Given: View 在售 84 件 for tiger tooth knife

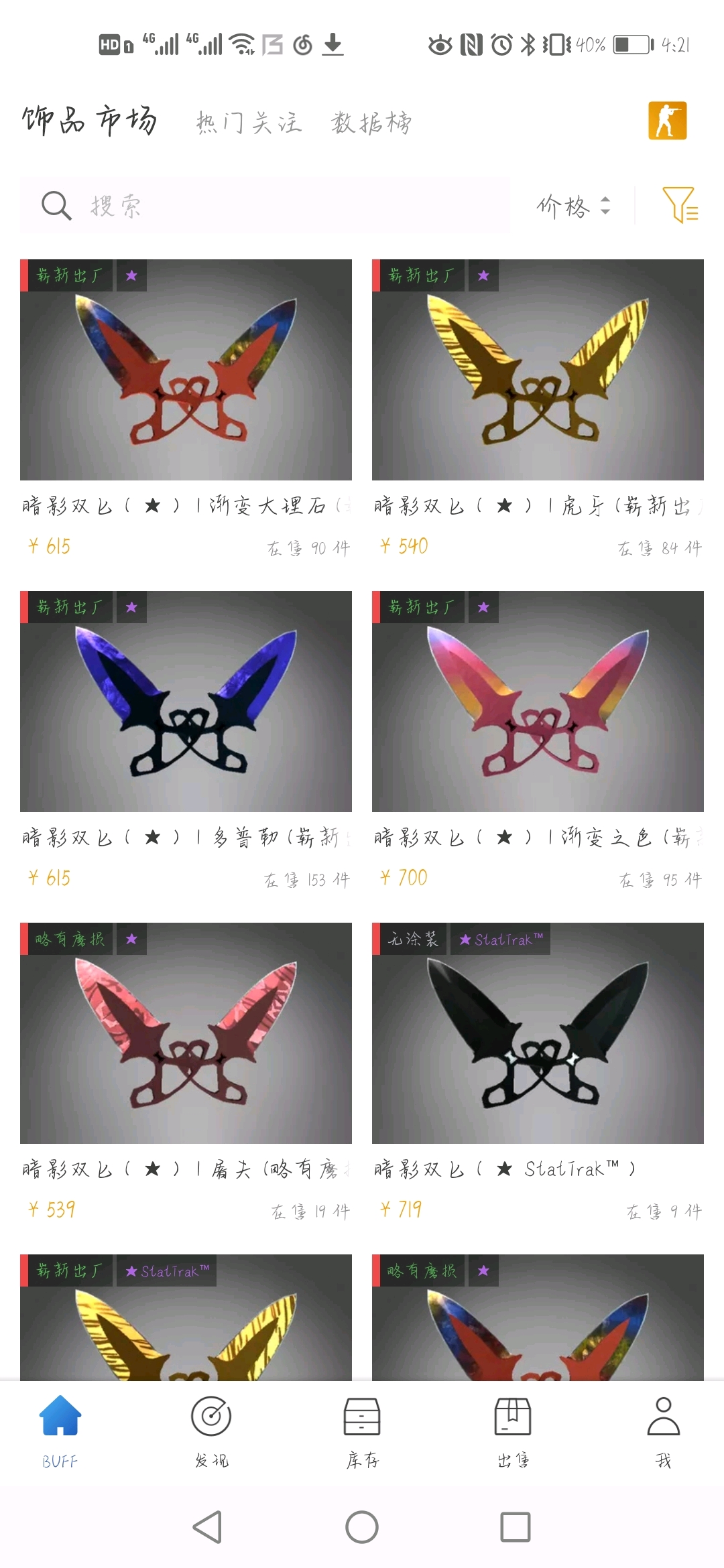Looking at the screenshot, I should [x=660, y=546].
